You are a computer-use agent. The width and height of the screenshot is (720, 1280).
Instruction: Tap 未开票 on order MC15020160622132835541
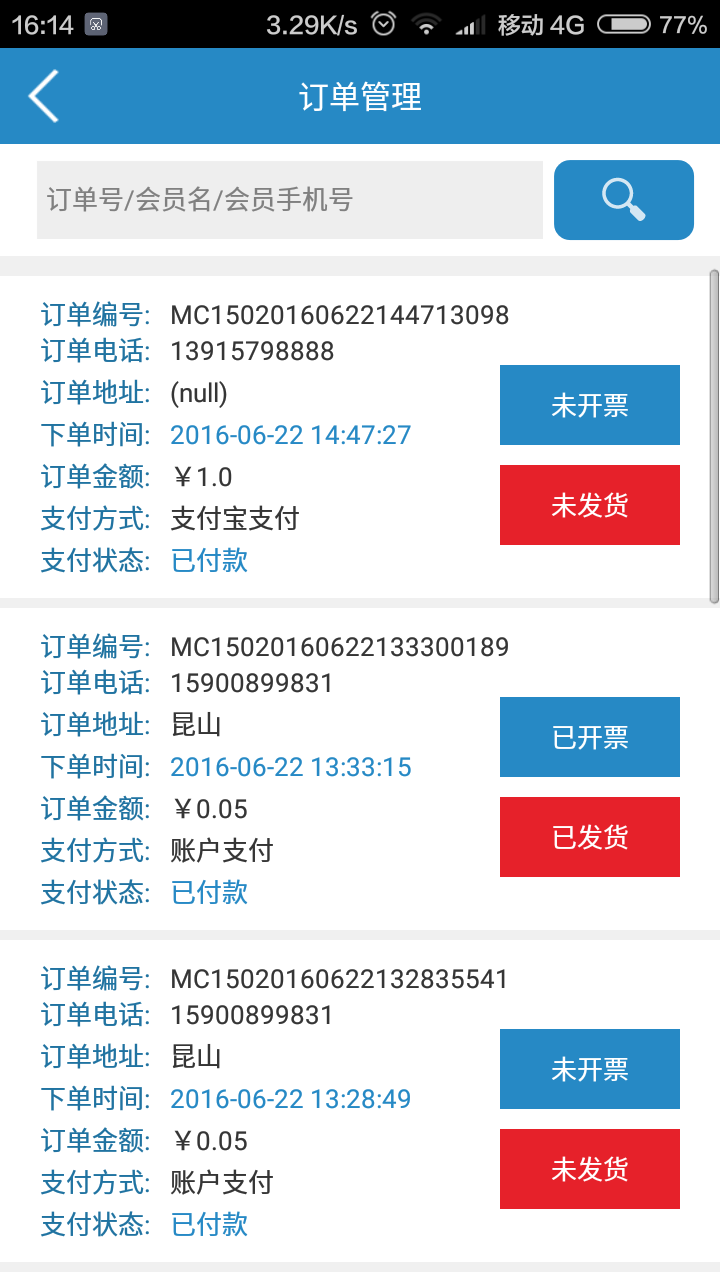click(590, 1069)
